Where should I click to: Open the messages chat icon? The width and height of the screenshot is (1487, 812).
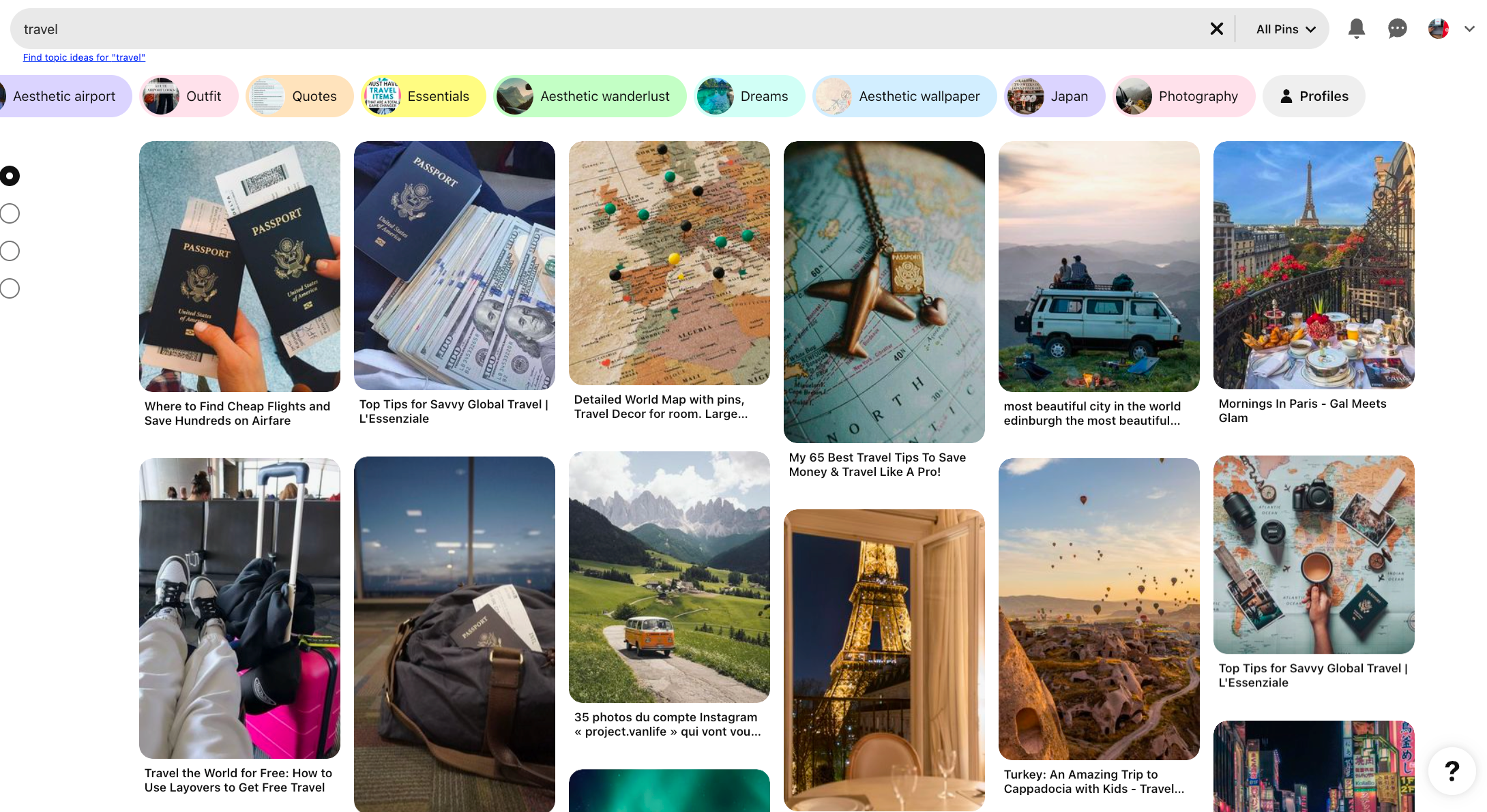pos(1397,29)
